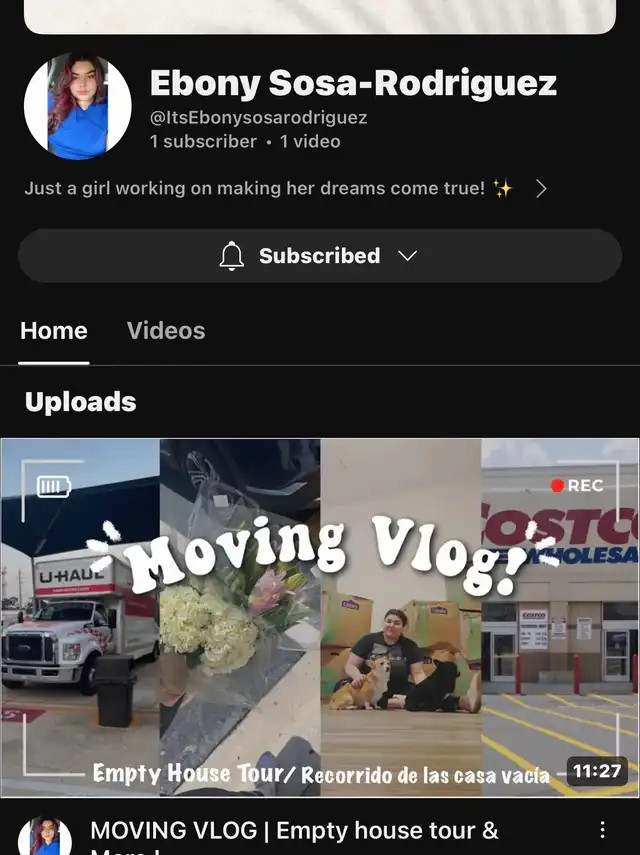View Ebony Sosa-Rodriguez's channel profile picture

[78, 107]
